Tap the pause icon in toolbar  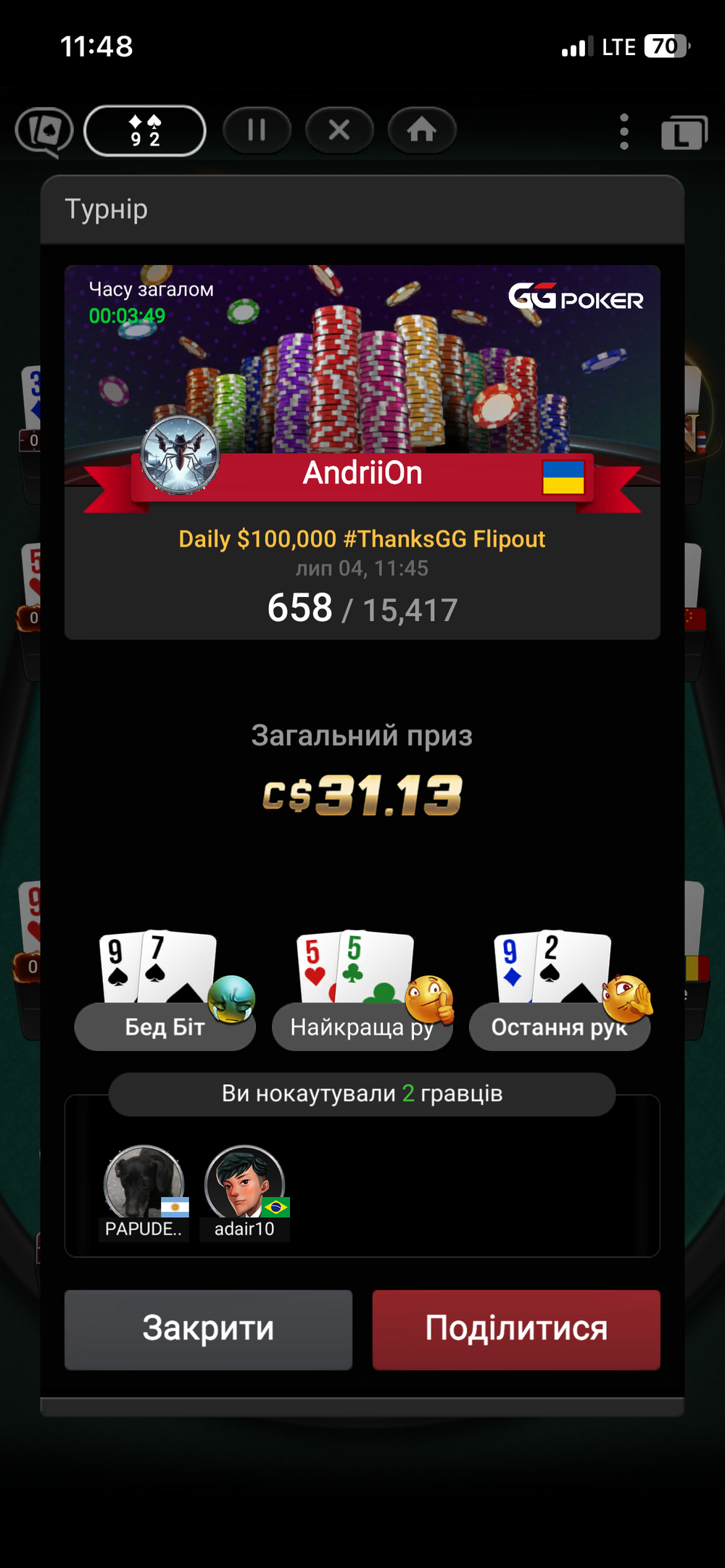click(x=257, y=130)
